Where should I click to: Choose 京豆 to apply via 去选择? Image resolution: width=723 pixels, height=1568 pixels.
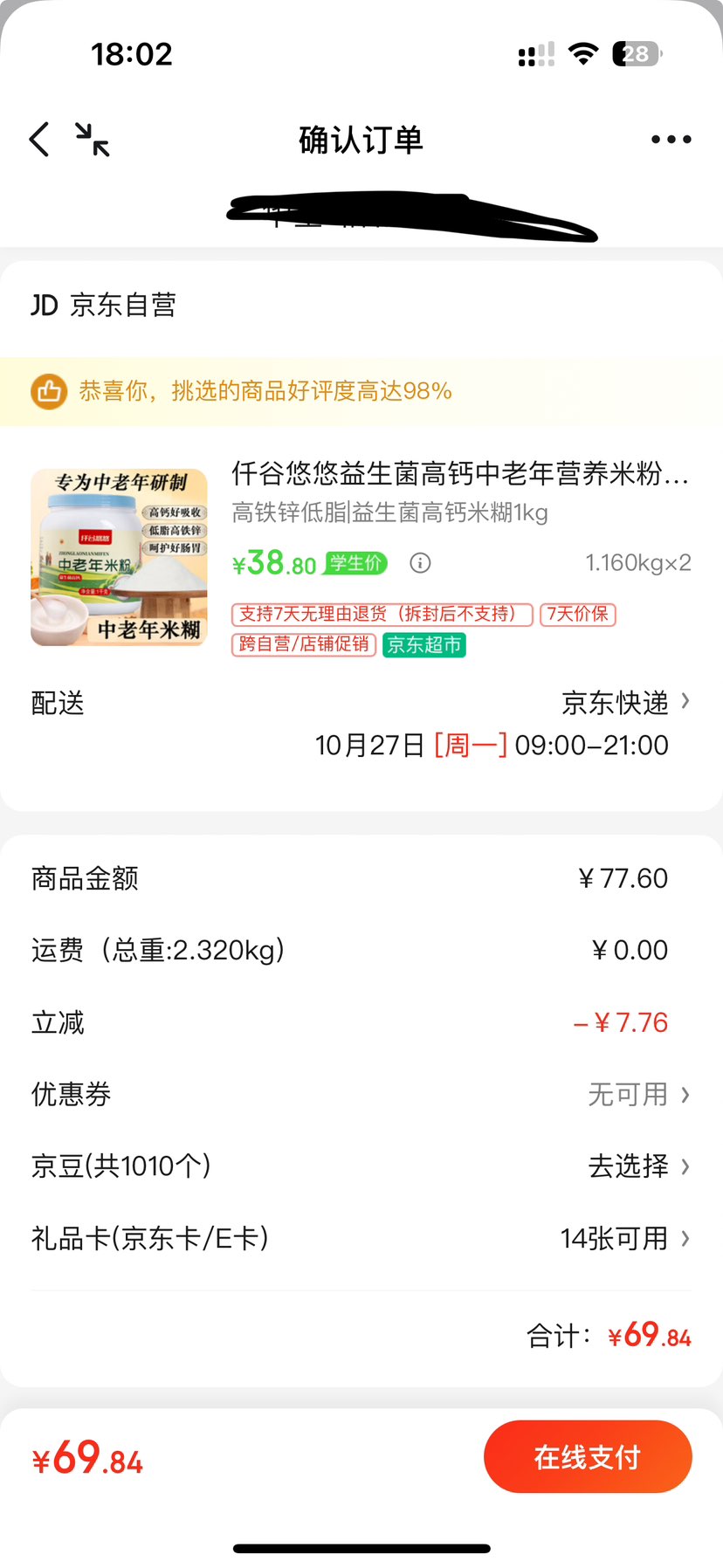pyautogui.click(x=637, y=1166)
